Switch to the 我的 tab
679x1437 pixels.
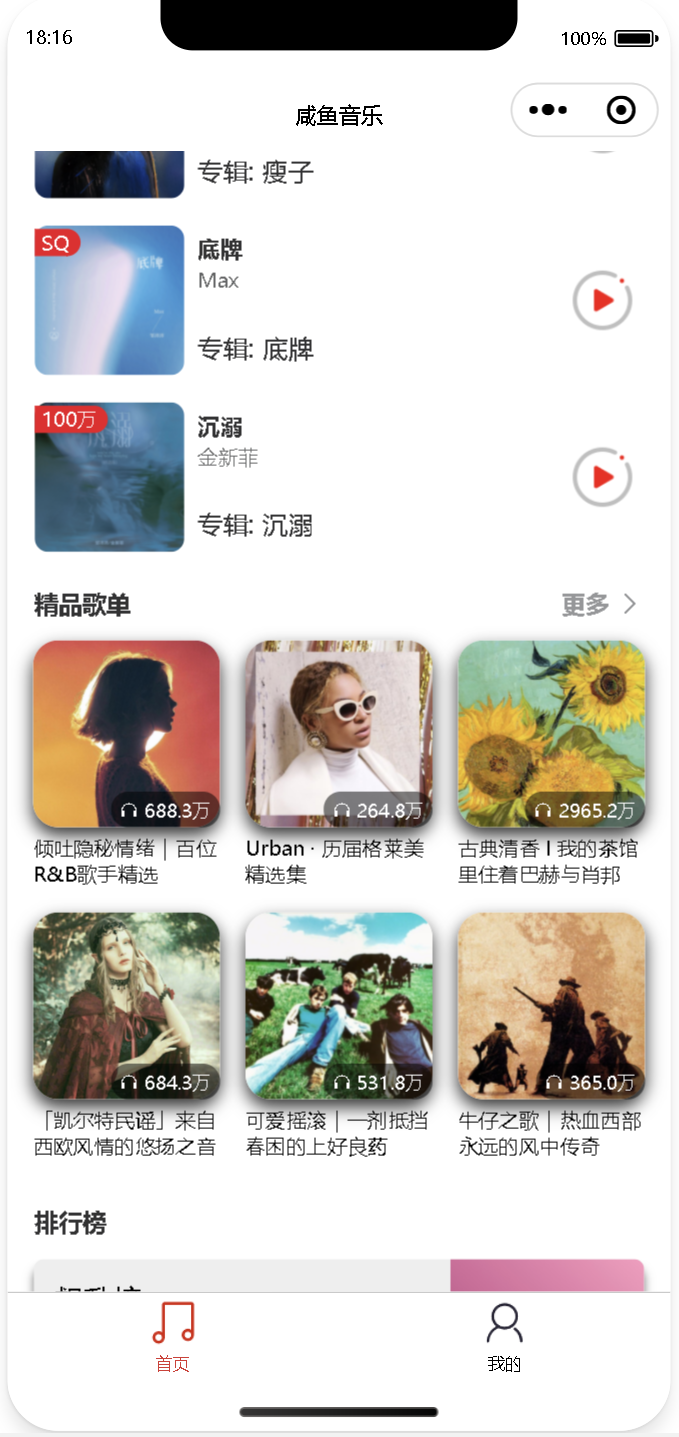pyautogui.click(x=504, y=1336)
